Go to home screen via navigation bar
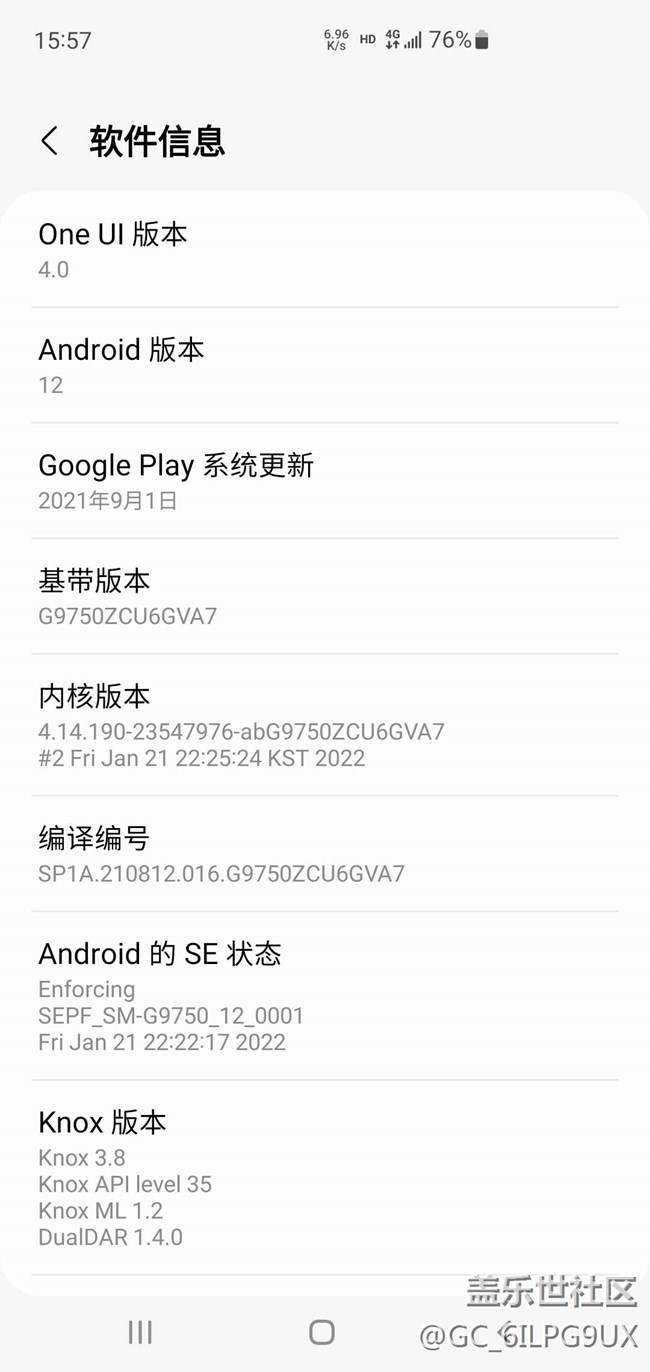 pyautogui.click(x=322, y=1331)
